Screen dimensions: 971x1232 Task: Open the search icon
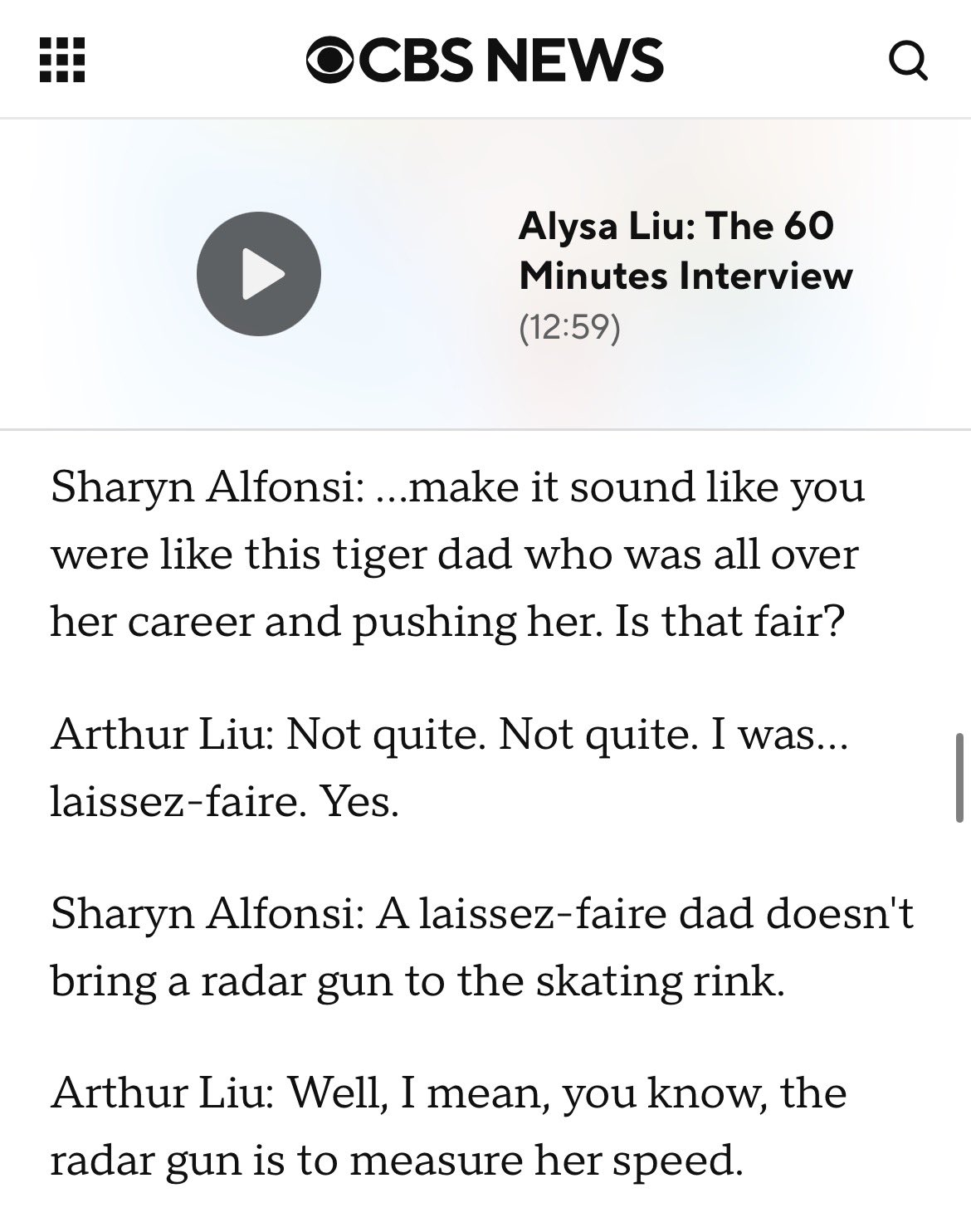908,60
